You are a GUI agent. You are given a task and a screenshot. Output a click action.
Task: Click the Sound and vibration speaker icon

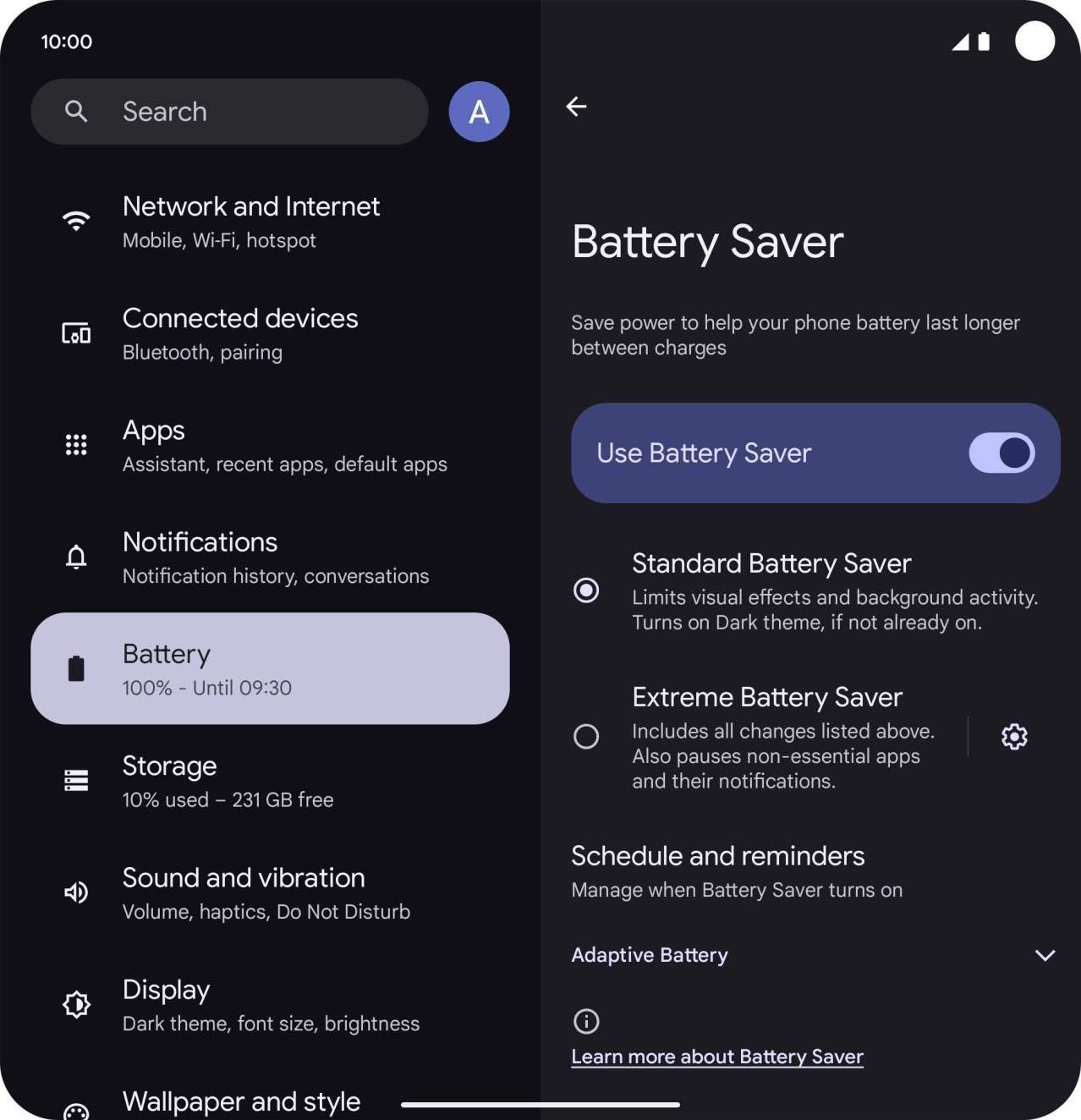pyautogui.click(x=75, y=892)
